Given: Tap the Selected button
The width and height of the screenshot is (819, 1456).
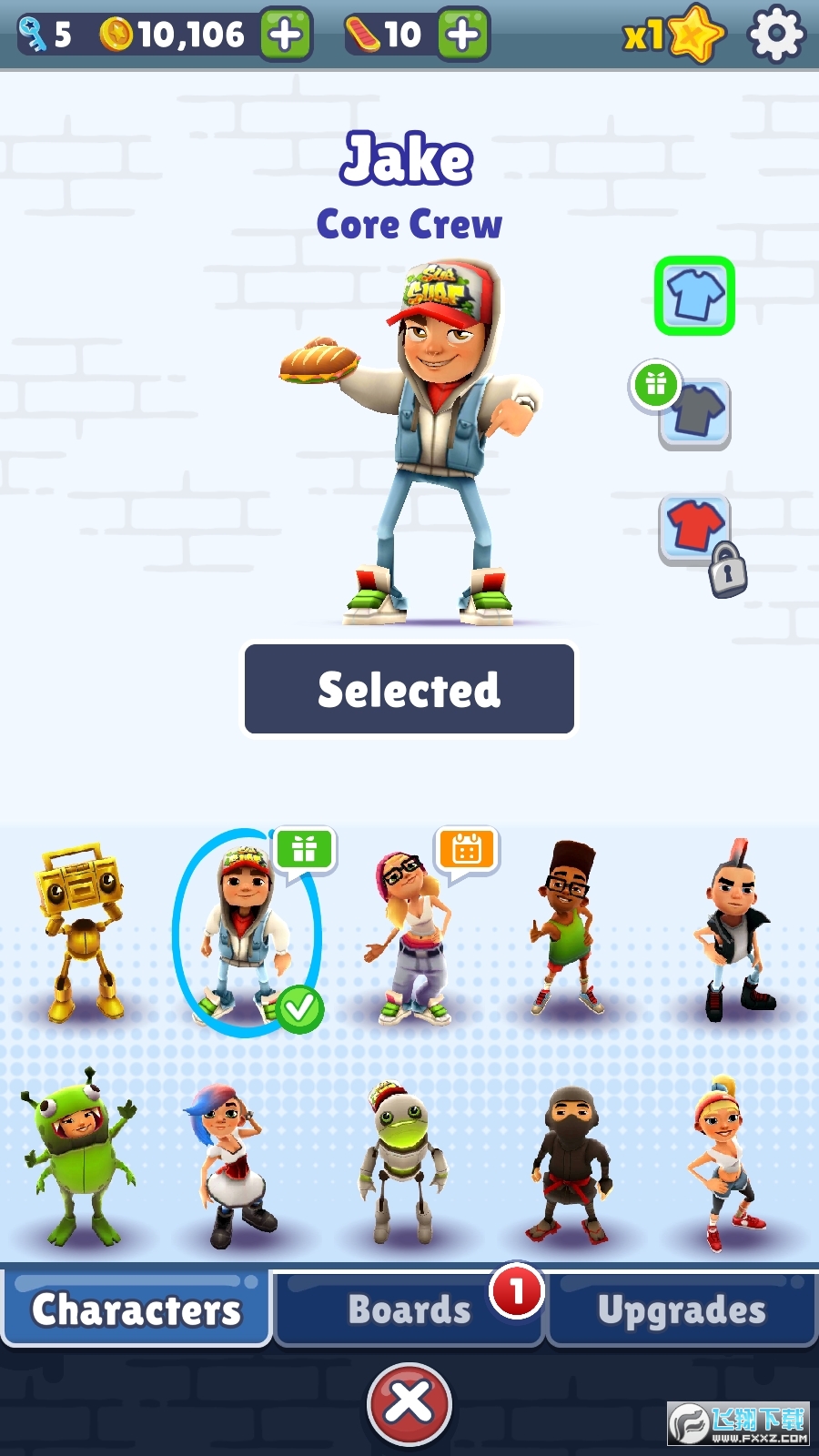Looking at the screenshot, I should 409,689.
